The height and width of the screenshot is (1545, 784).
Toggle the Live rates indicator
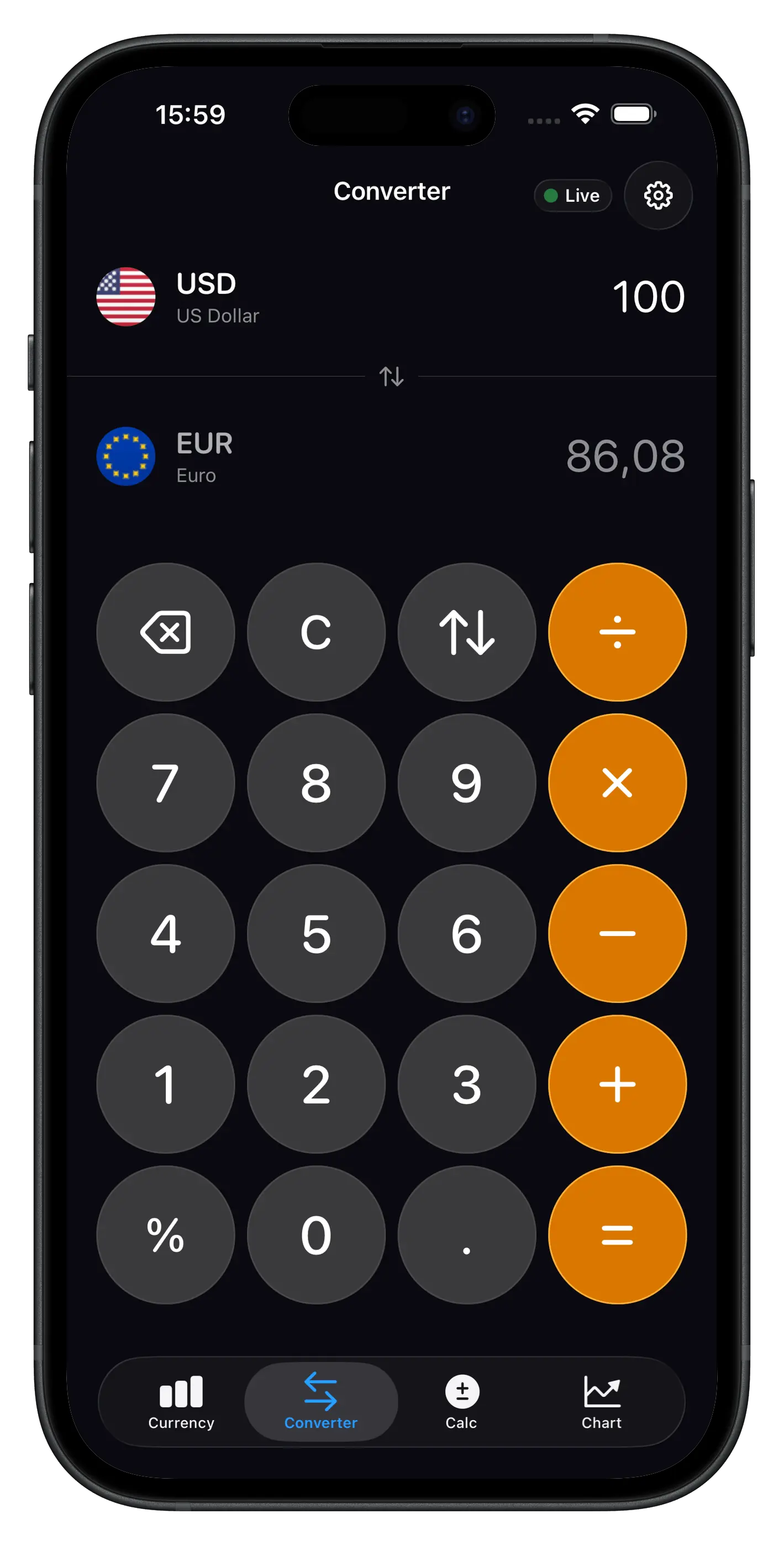click(572, 195)
